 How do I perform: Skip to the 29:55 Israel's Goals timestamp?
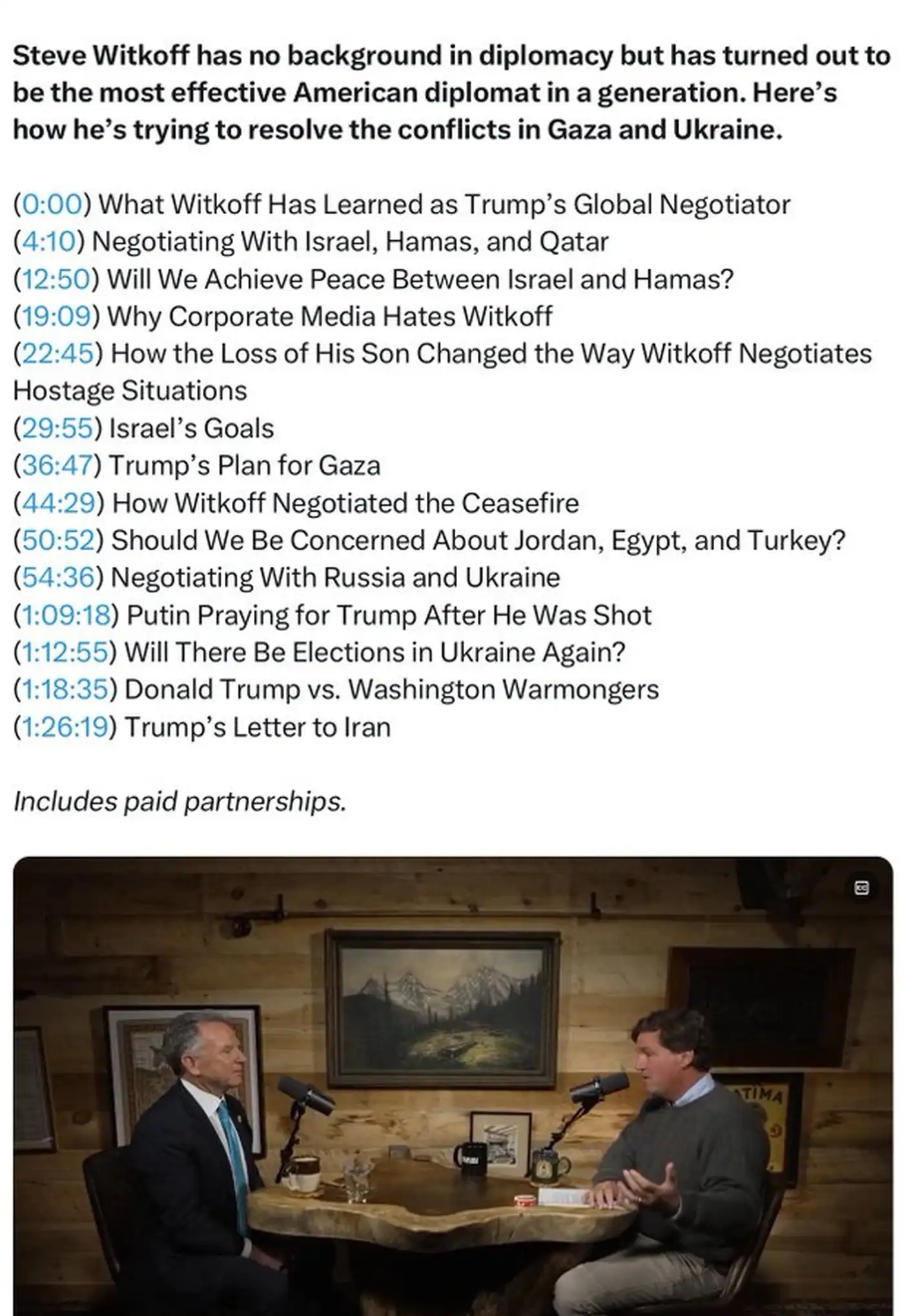click(57, 429)
